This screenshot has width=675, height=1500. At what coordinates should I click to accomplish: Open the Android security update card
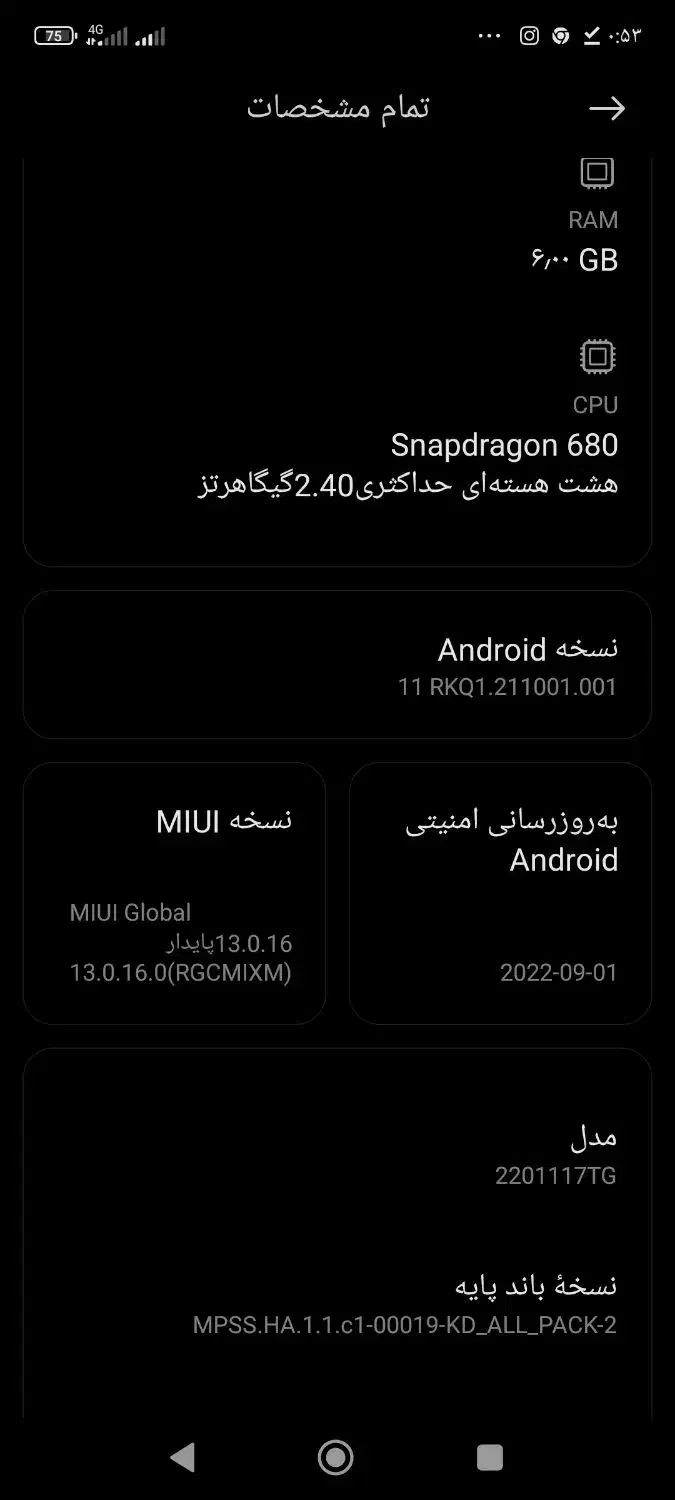click(500, 893)
